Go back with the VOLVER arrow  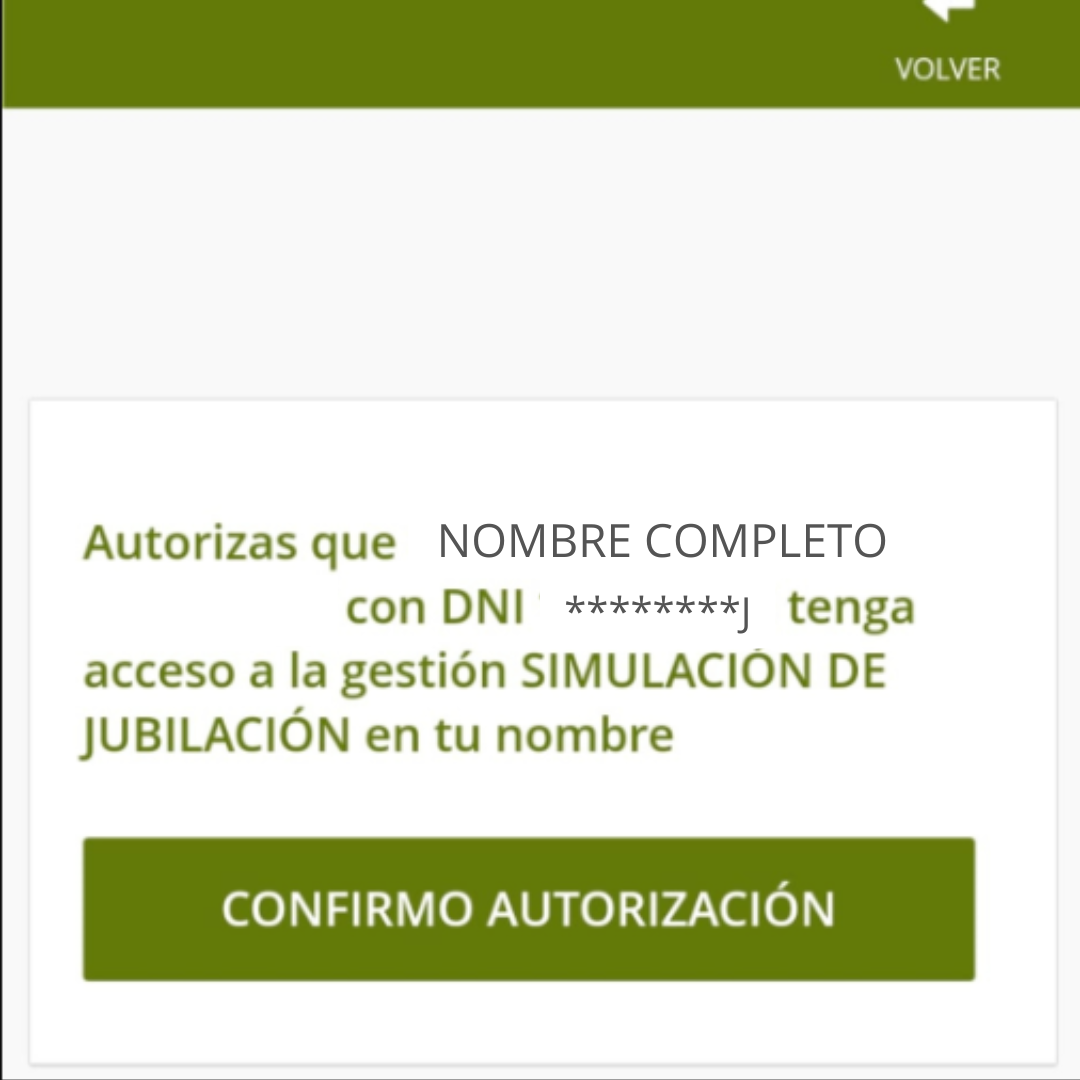coord(946,40)
